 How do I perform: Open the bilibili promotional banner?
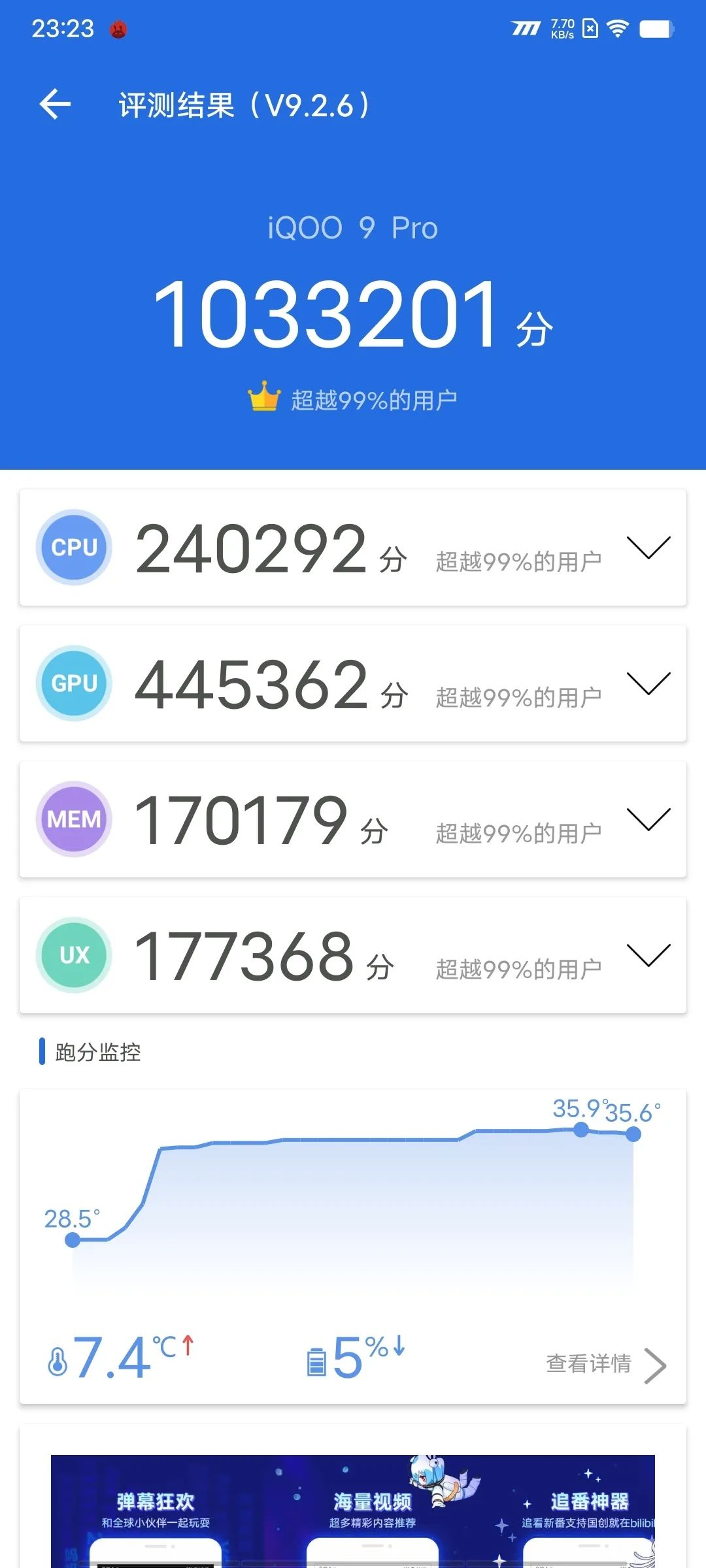353,1511
